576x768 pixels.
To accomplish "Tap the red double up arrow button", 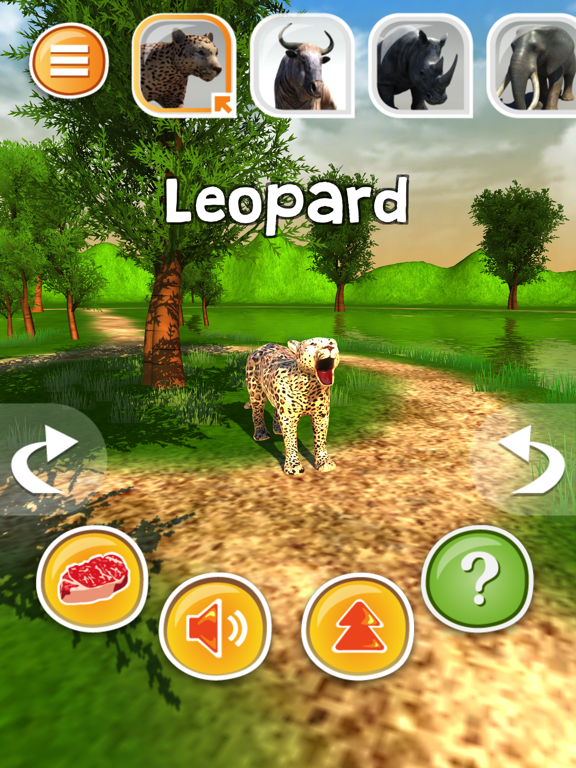I will 358,626.
